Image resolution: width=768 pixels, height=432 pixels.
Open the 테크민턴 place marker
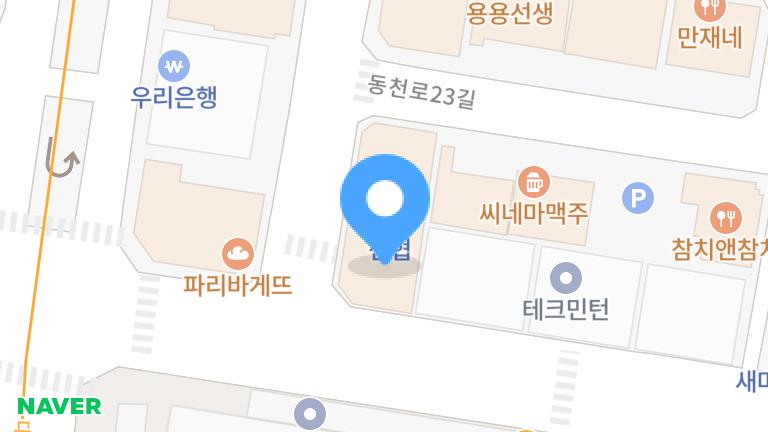[566, 278]
